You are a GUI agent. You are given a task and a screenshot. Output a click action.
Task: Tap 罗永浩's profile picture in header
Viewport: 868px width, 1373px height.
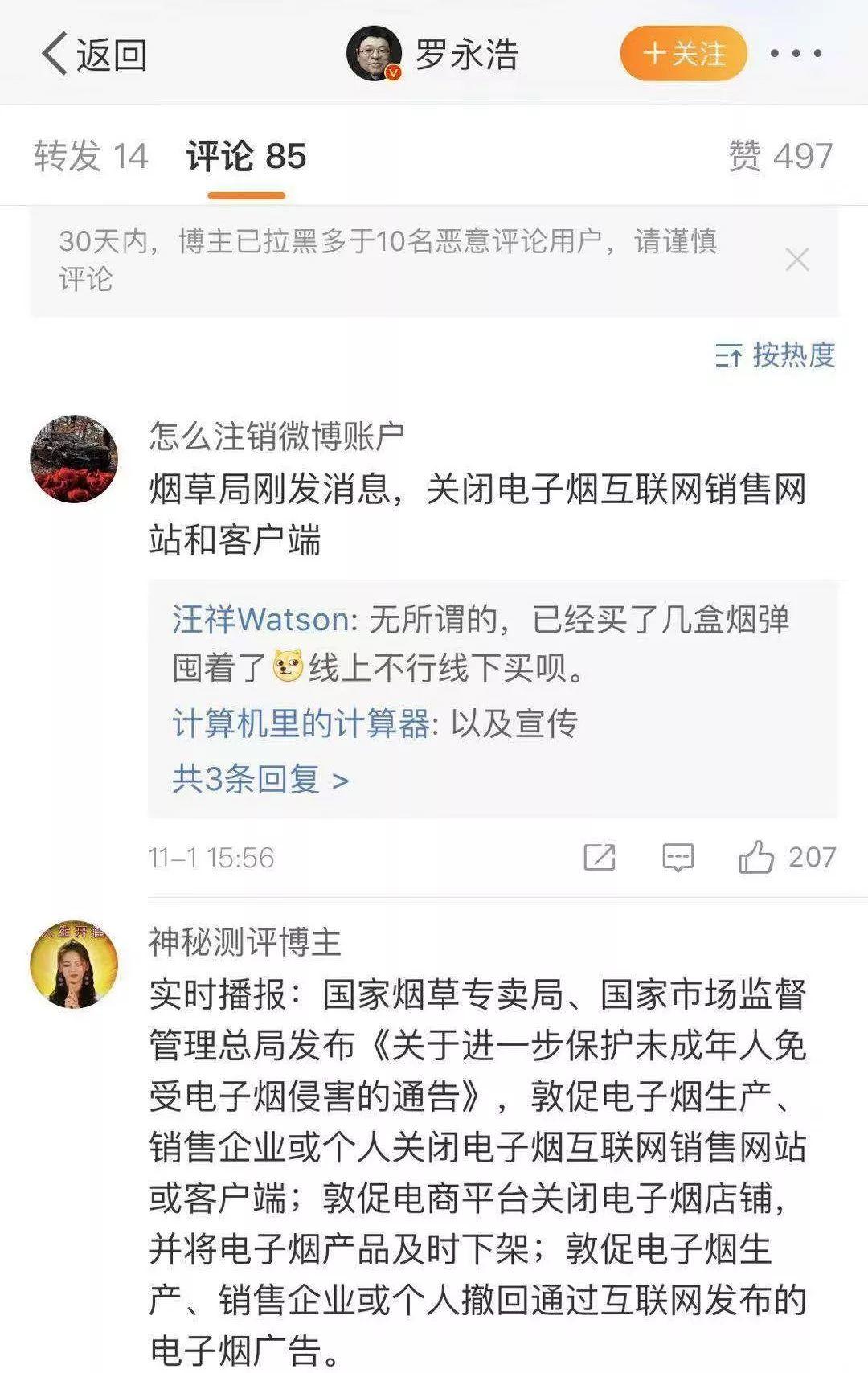coord(374,54)
